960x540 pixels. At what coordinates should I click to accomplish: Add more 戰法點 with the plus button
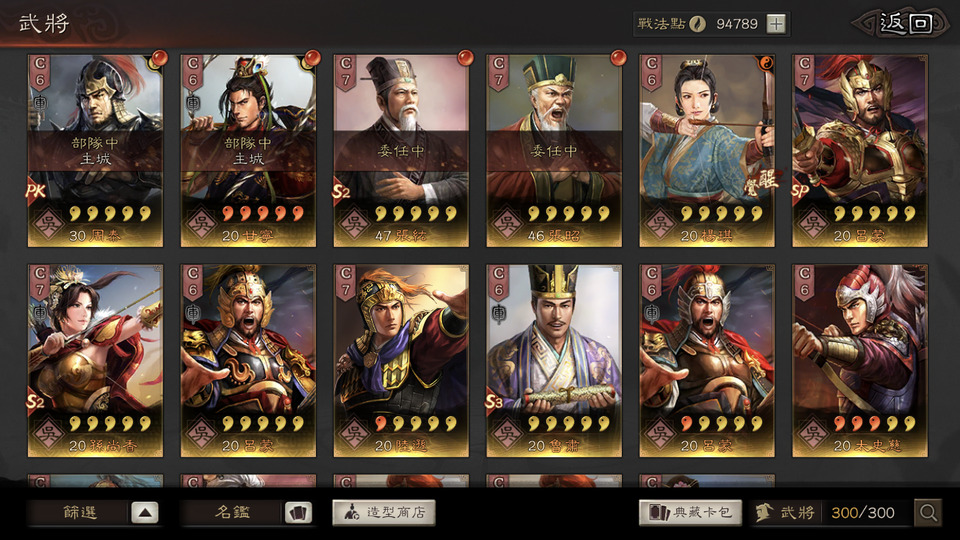click(777, 24)
